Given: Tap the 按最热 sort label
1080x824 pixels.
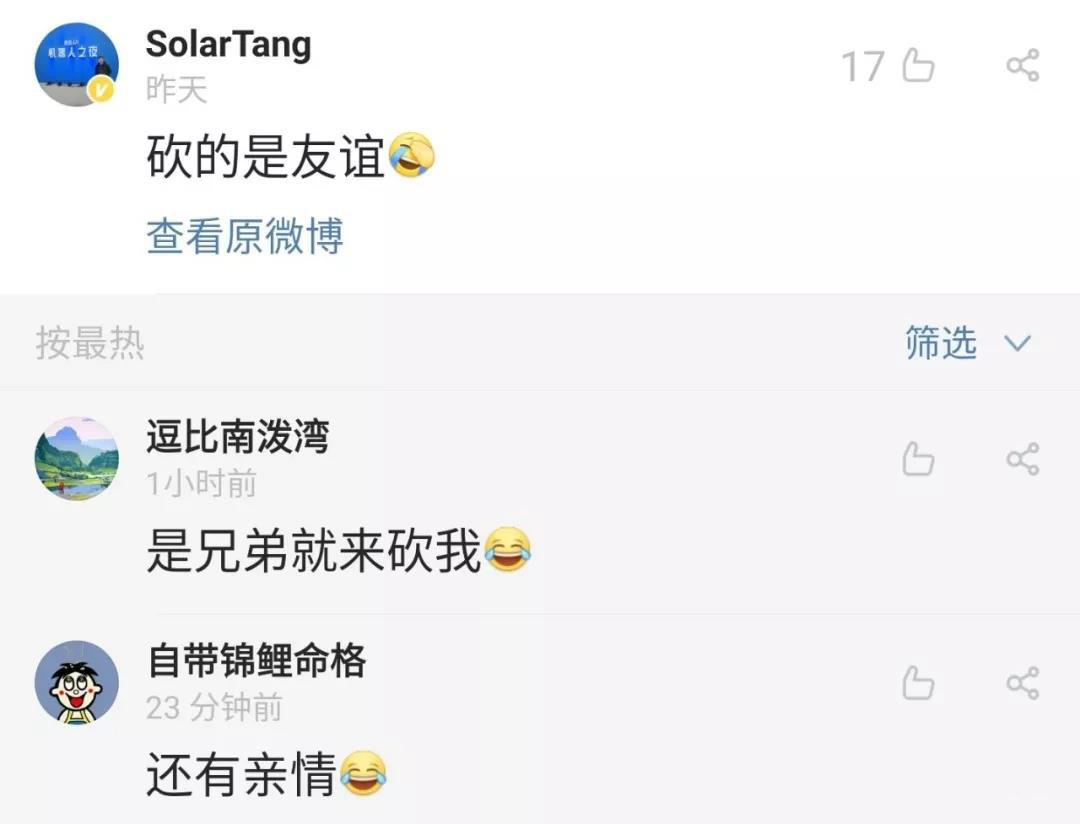Looking at the screenshot, I should 90,343.
